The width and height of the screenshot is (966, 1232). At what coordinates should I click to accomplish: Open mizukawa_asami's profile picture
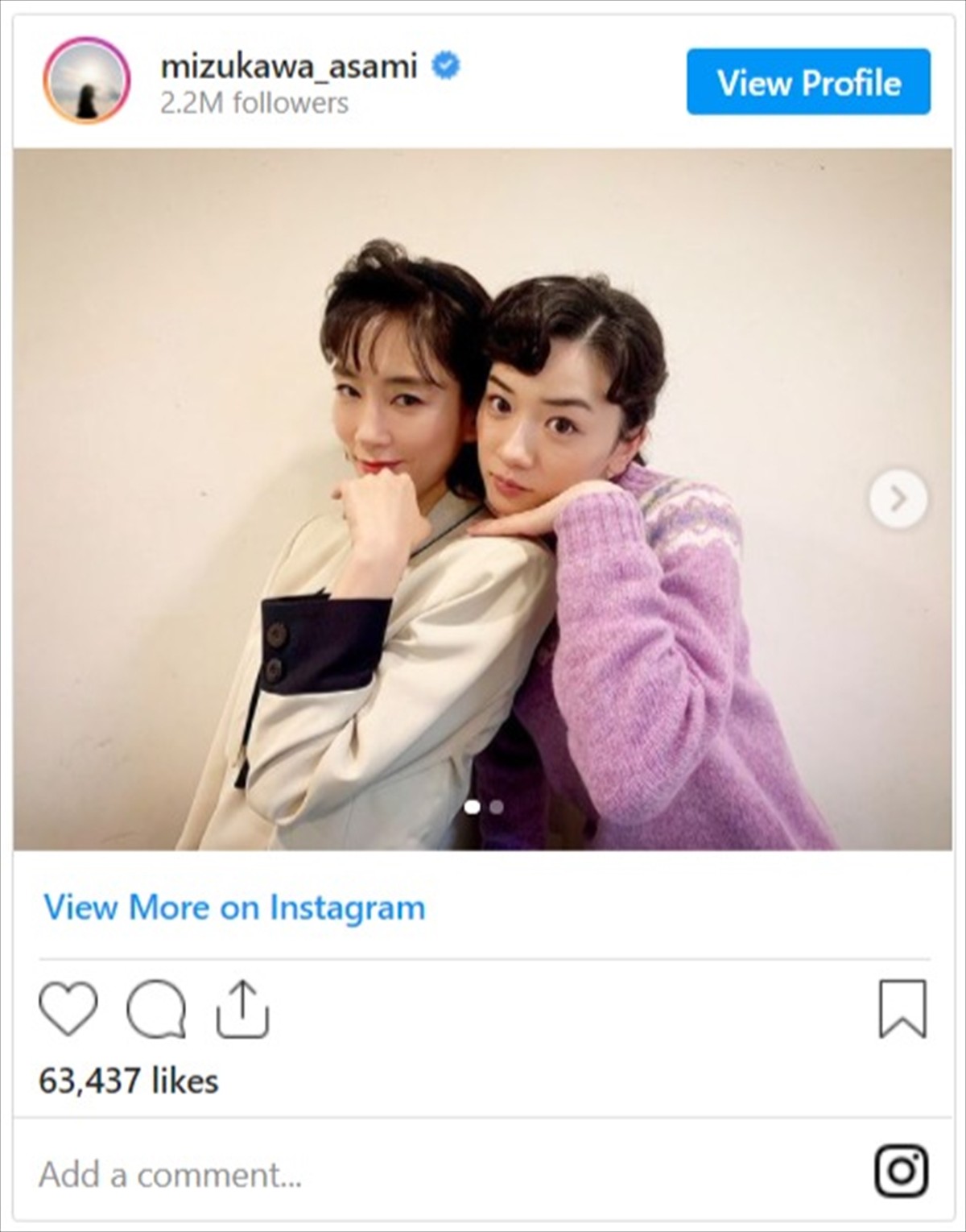(x=86, y=81)
